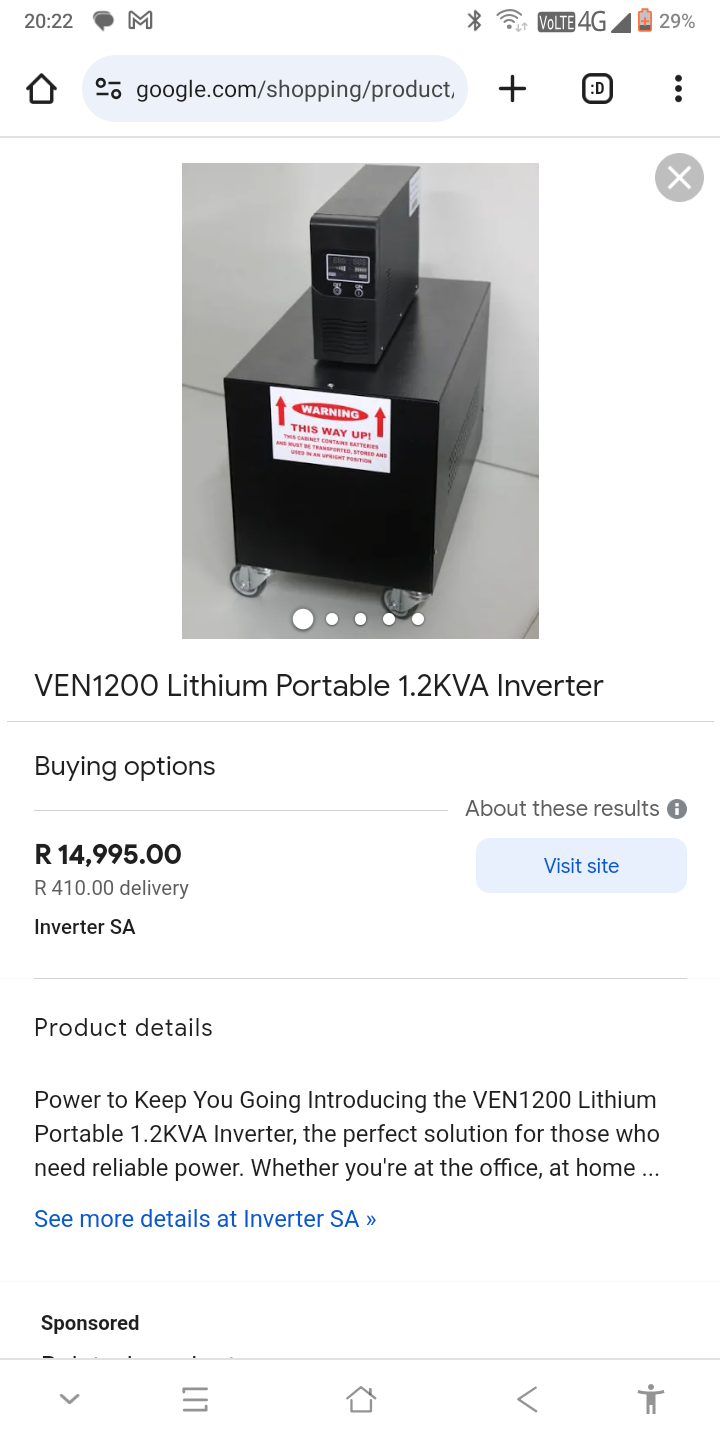Viewport: 720px width, 1440px height.
Task: Tap the accessibility shortcut icon
Action: pyautogui.click(x=650, y=1400)
